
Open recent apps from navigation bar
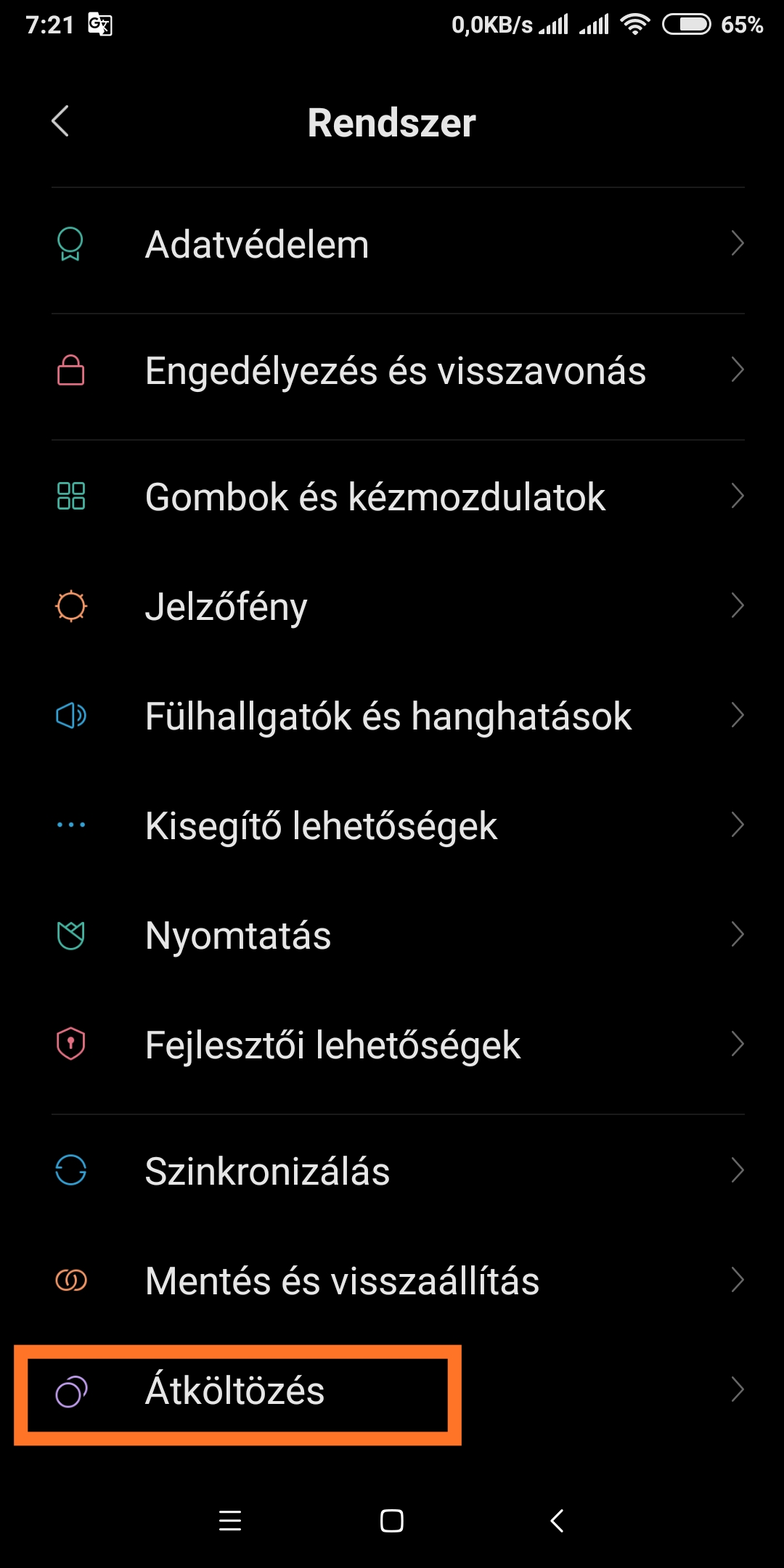(230, 1520)
